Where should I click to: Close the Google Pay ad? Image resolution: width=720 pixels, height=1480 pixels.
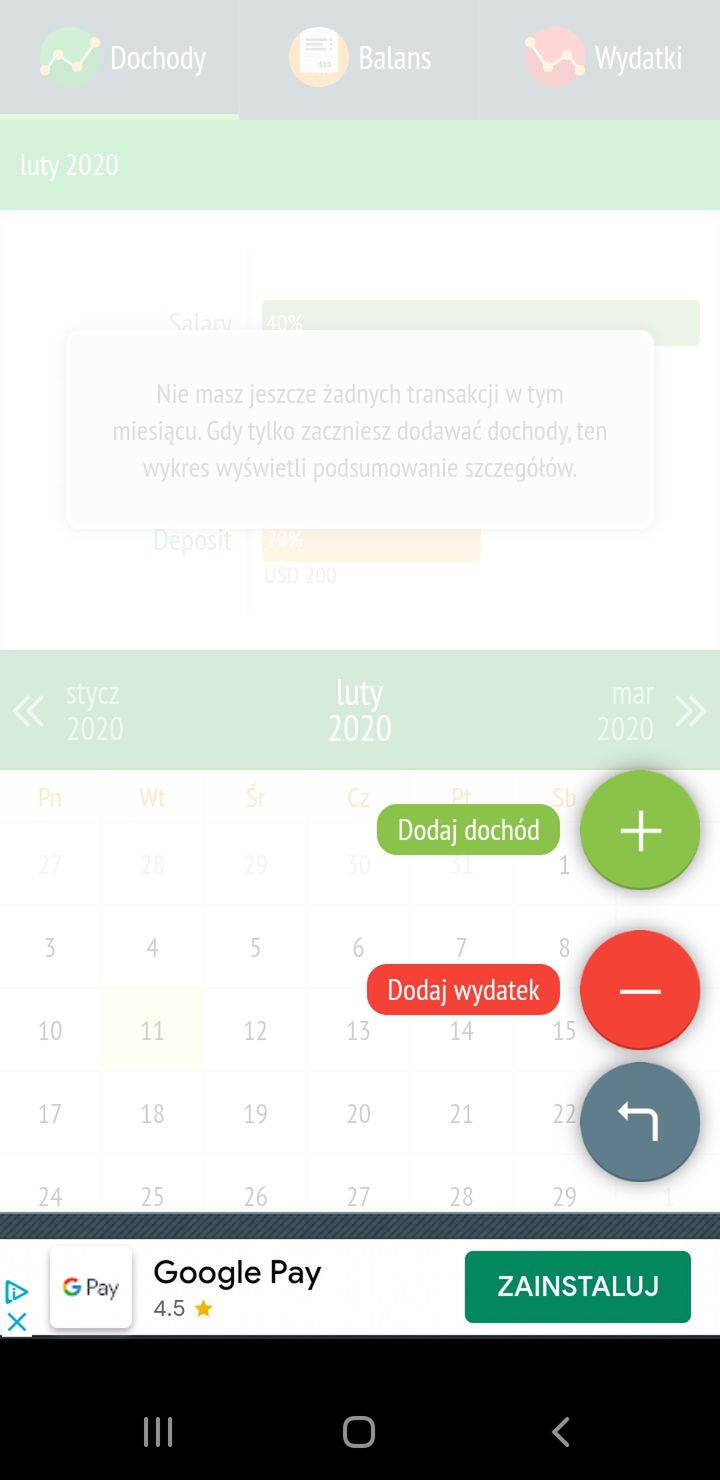point(16,1321)
